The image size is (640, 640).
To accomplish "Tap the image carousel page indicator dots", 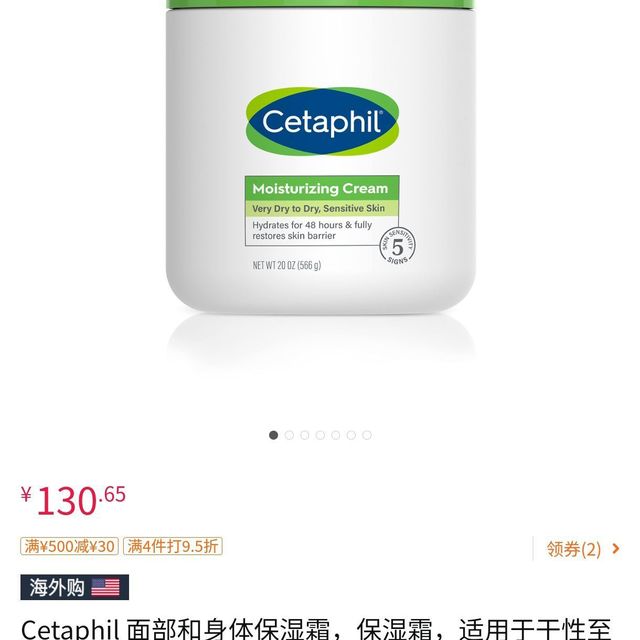I will [x=320, y=435].
